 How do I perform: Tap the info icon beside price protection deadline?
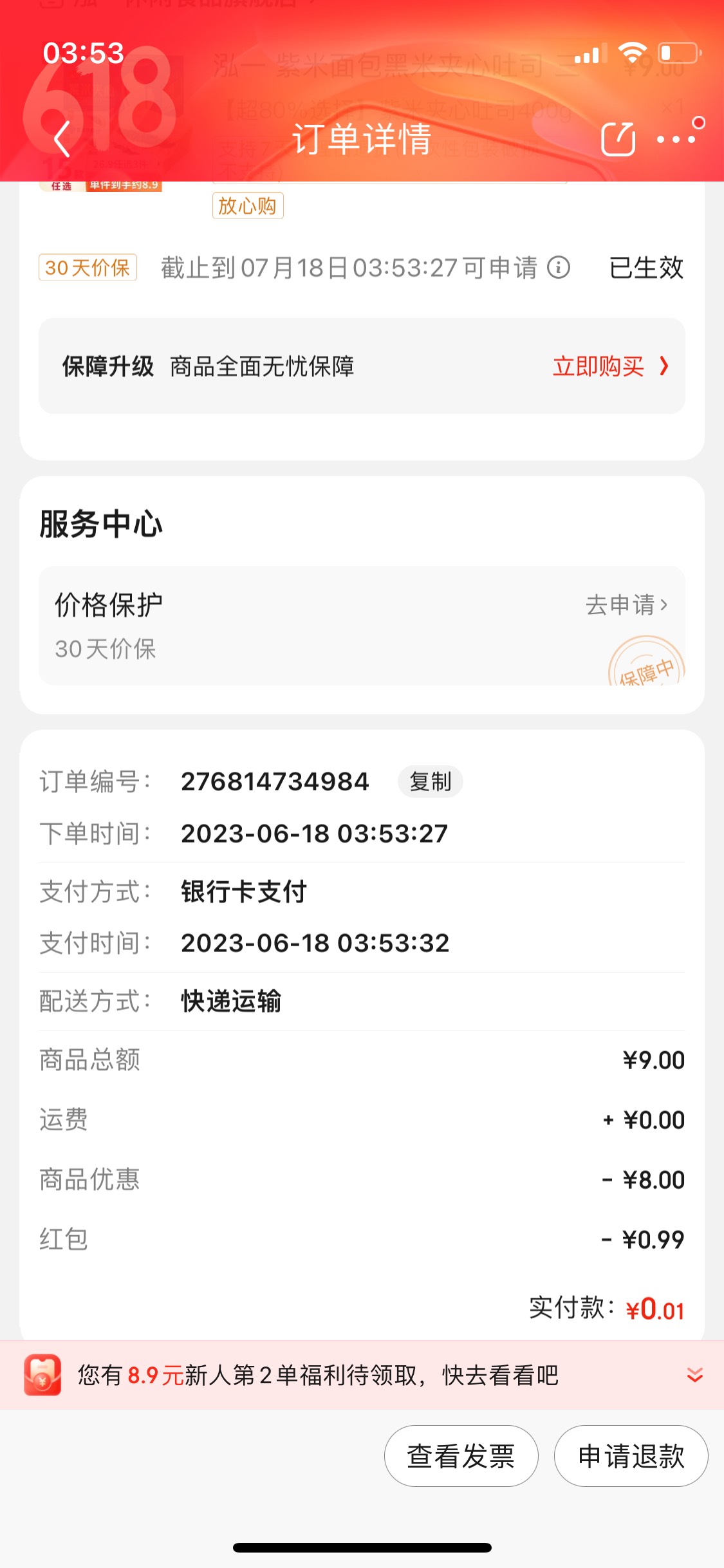pyautogui.click(x=559, y=267)
